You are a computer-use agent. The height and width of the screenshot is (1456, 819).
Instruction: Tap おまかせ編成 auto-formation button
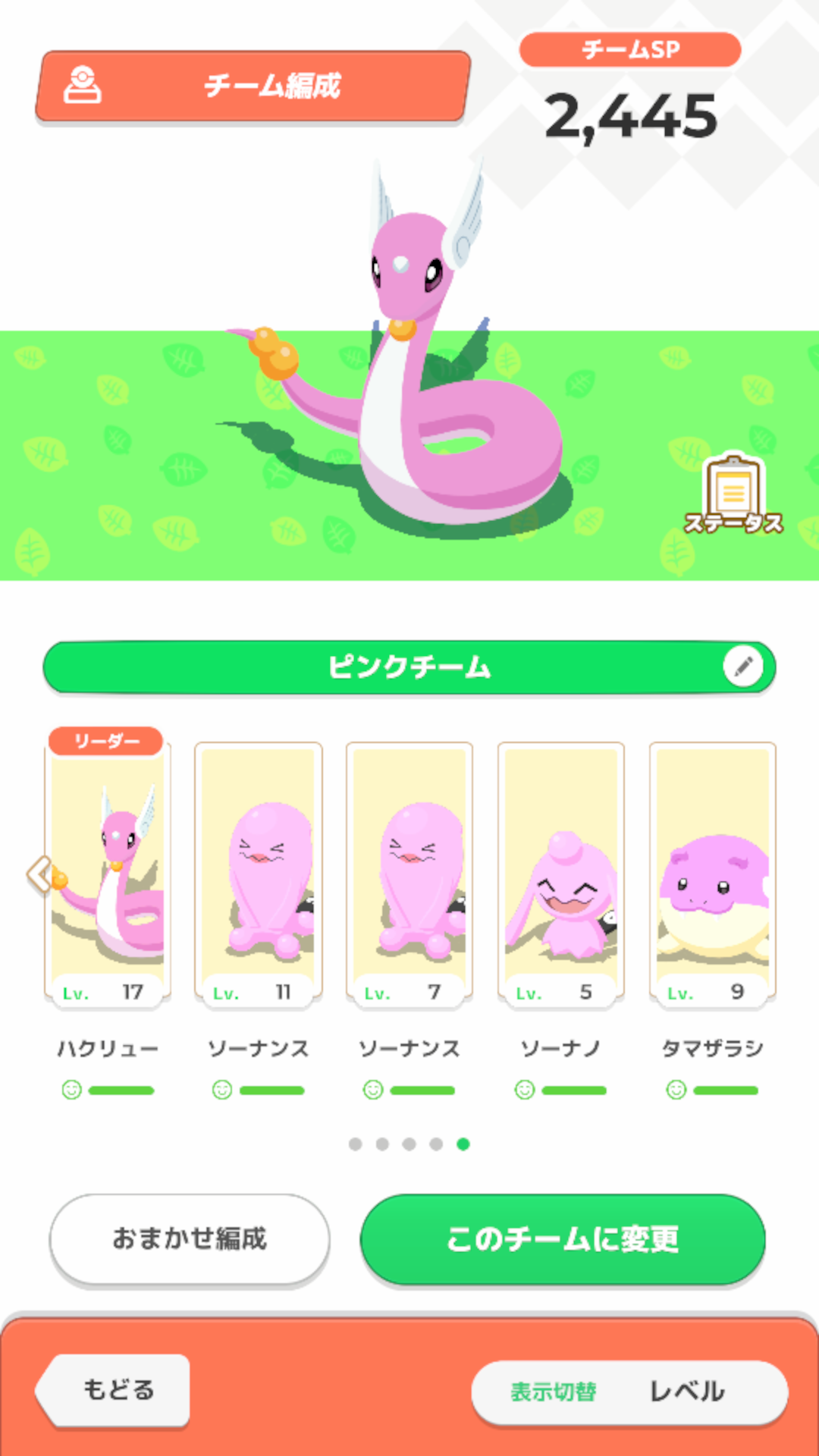(190, 1238)
